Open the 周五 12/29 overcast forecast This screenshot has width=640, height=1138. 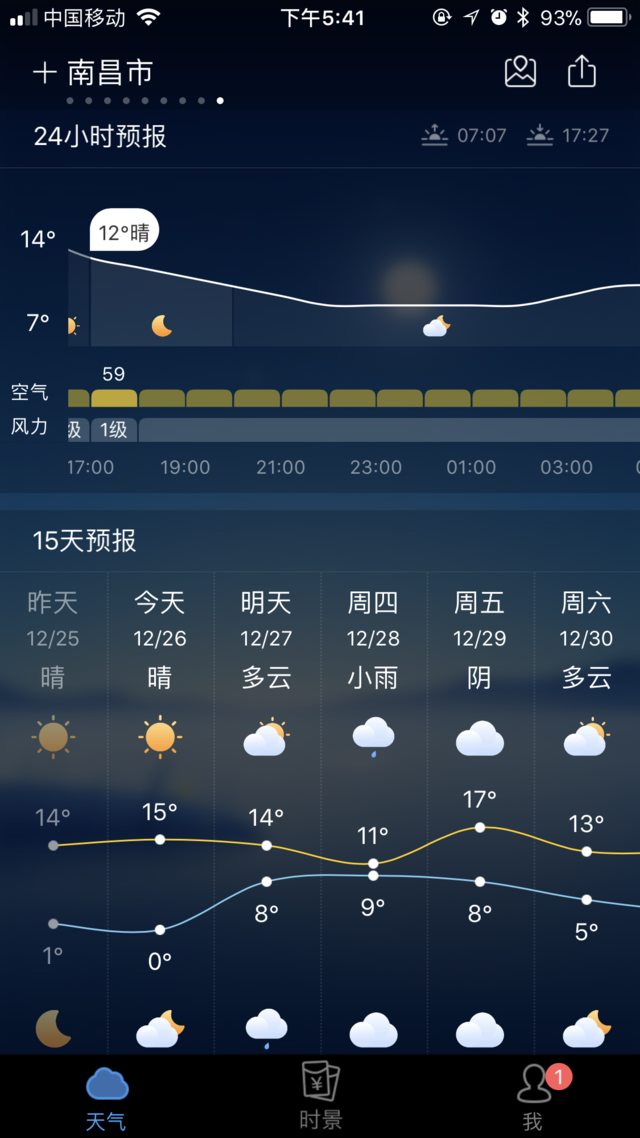(x=480, y=640)
